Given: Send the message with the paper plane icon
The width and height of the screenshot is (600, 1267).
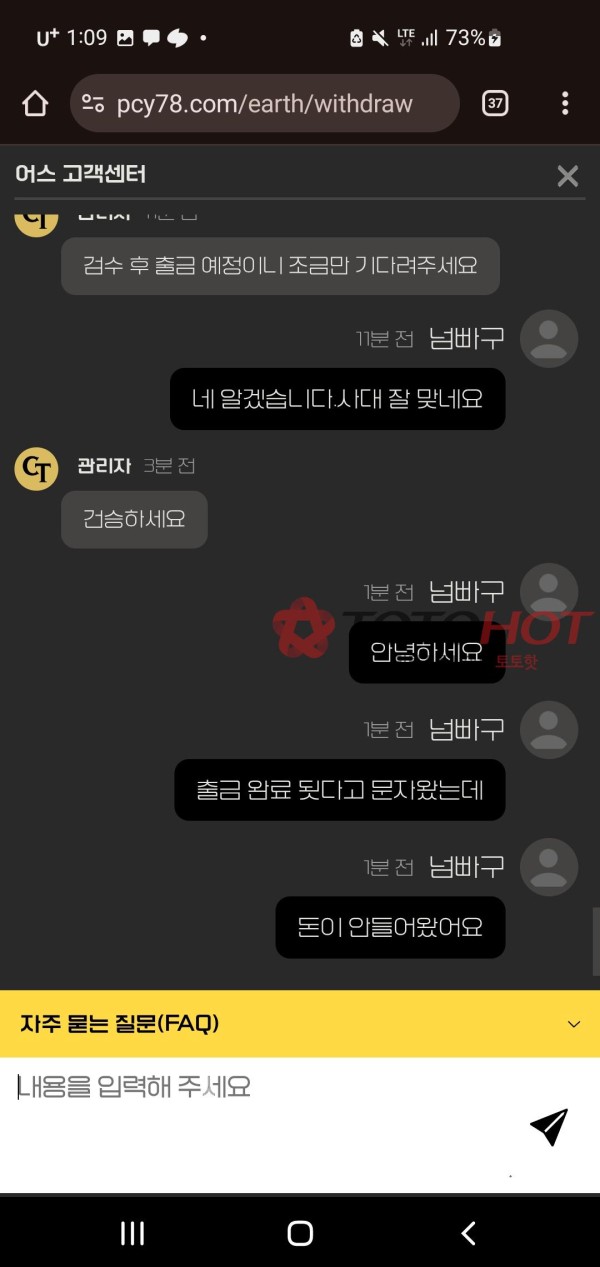Looking at the screenshot, I should coord(549,1126).
